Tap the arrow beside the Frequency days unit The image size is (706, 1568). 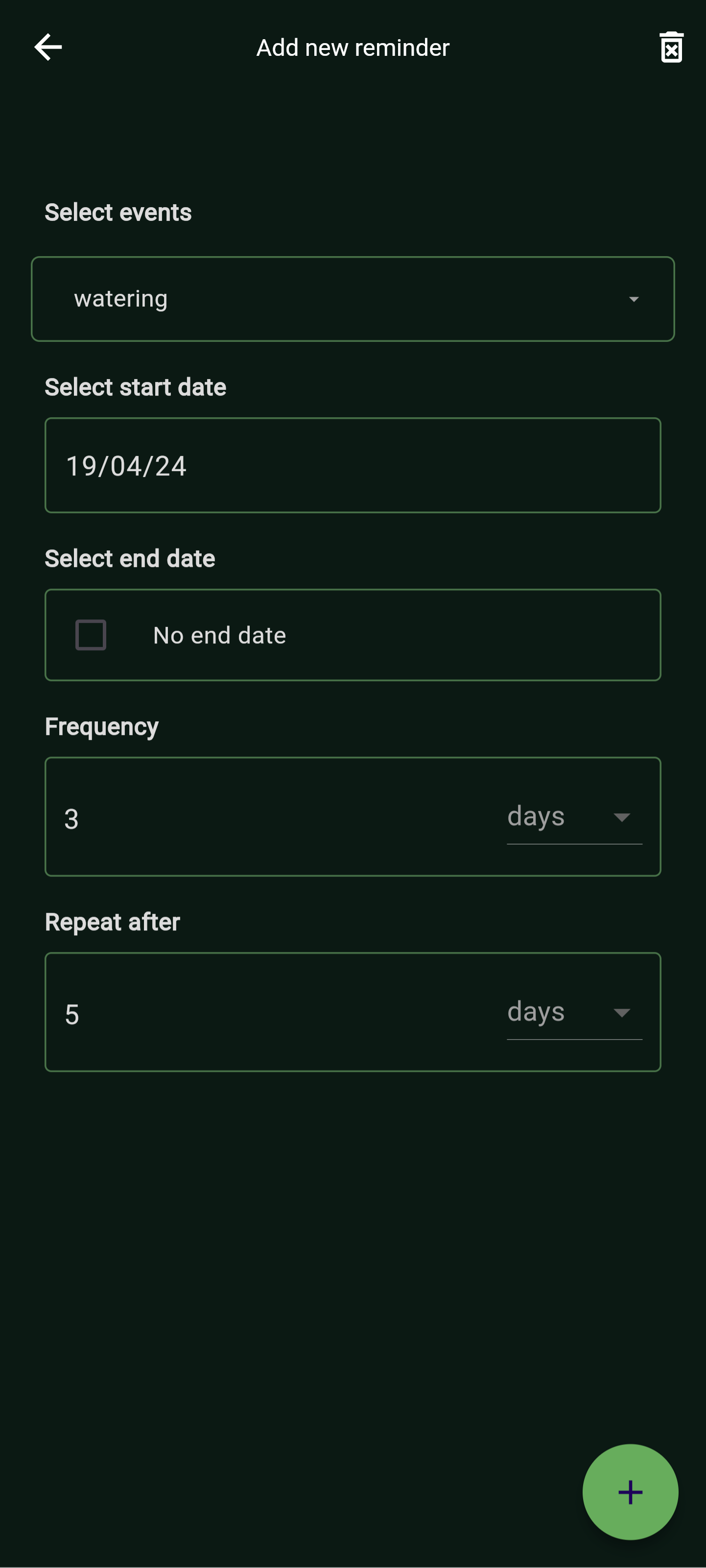[x=623, y=817]
